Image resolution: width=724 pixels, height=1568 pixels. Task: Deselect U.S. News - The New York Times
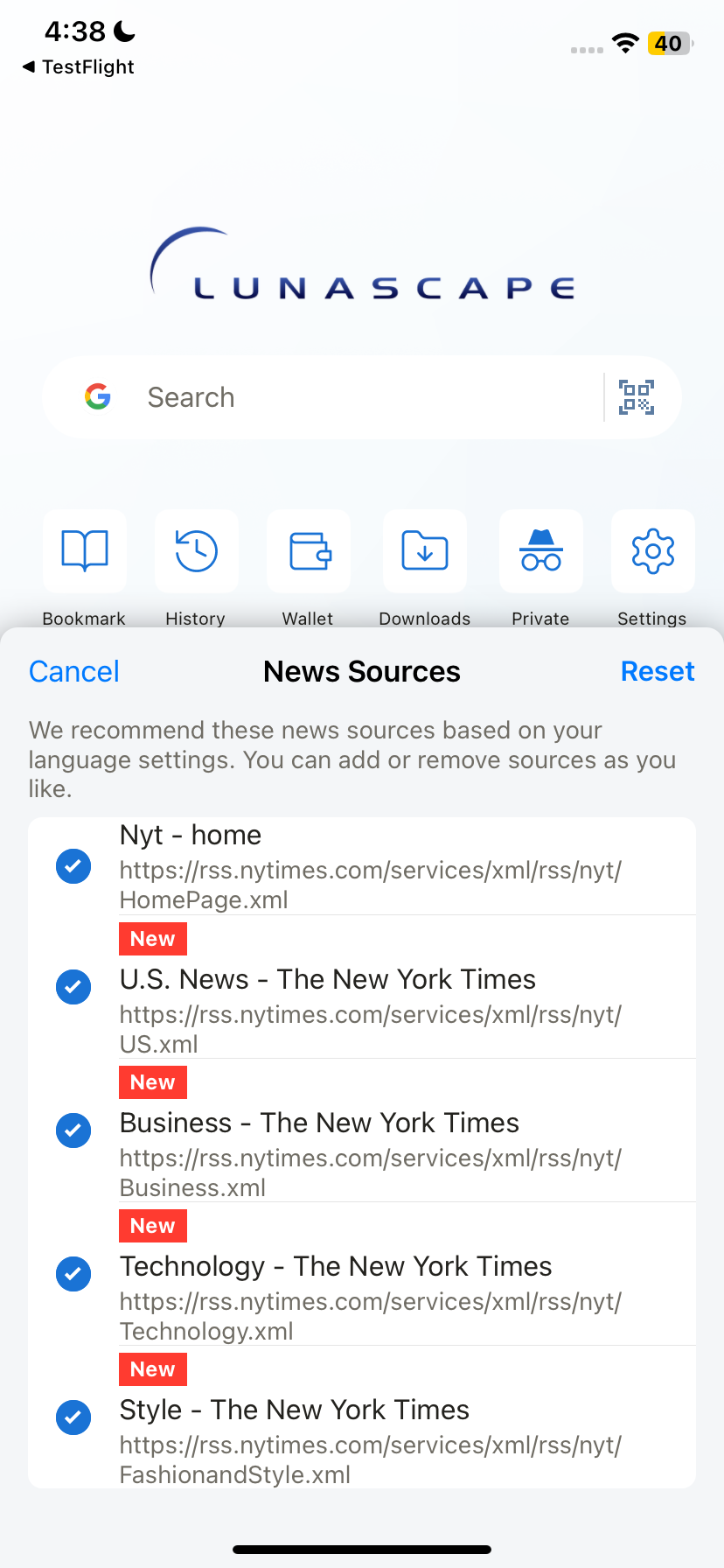point(73,987)
